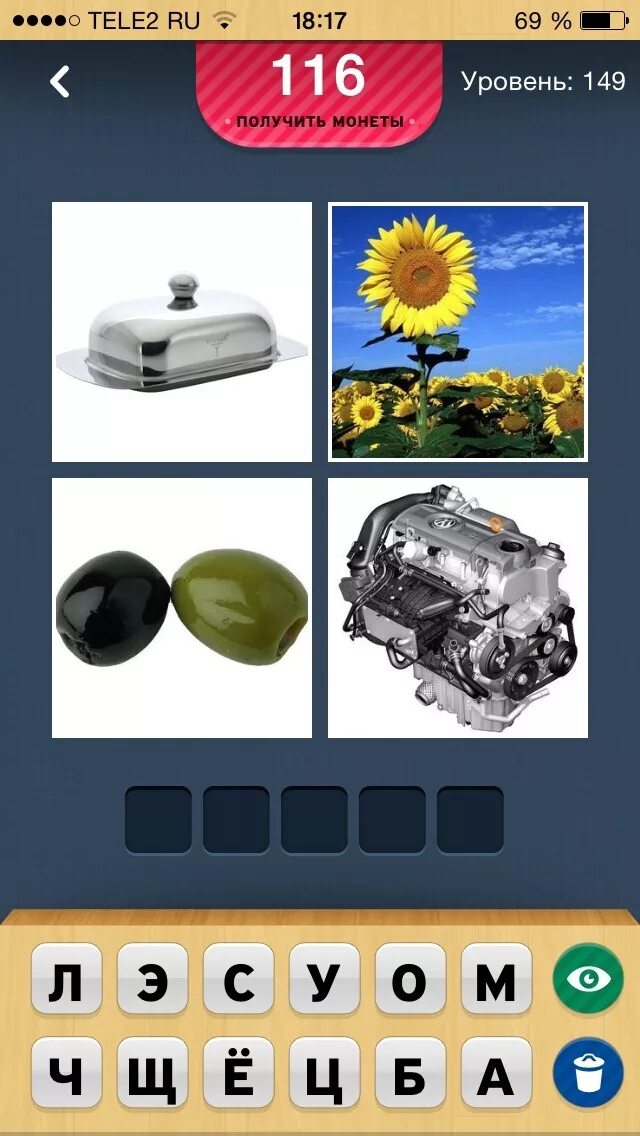640x1136 pixels.
Task: Pick the letter С tile
Action: click(x=238, y=984)
